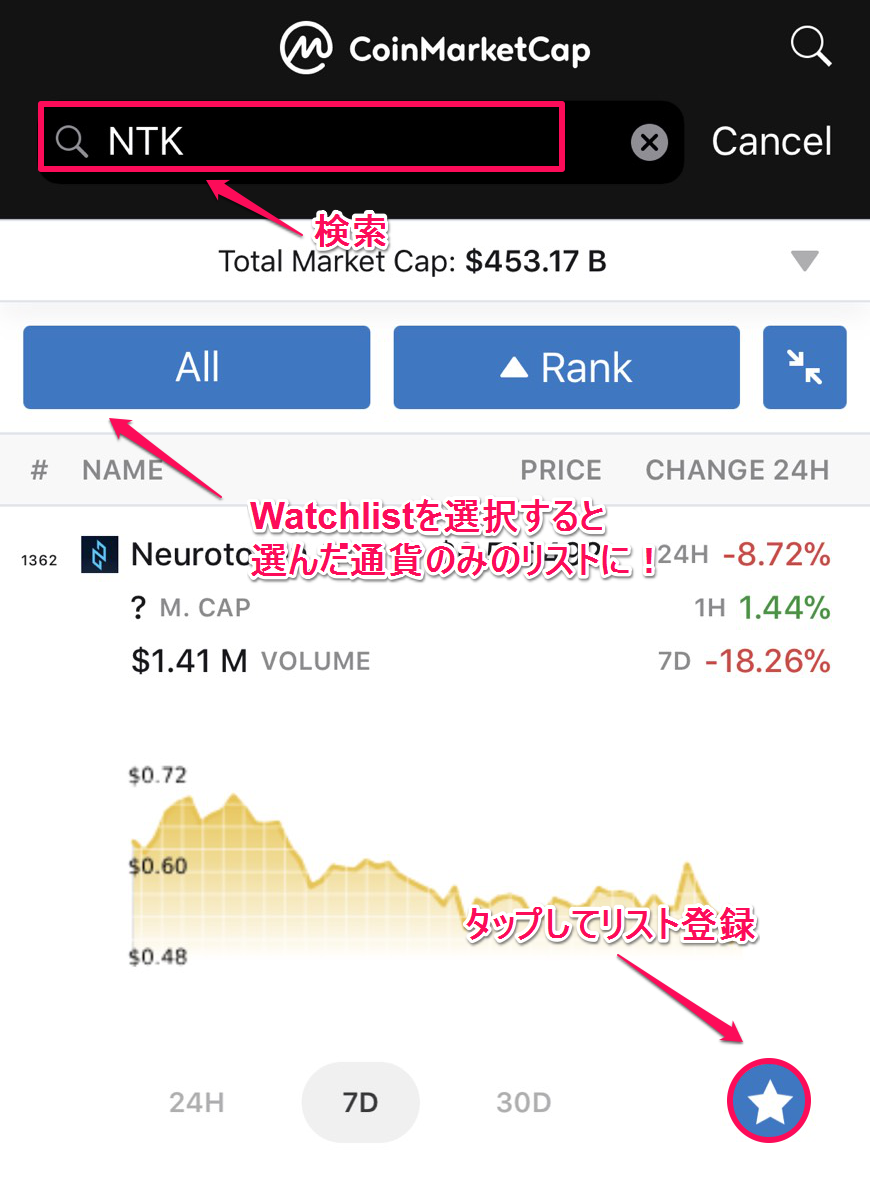Open the All list filter

point(197,368)
